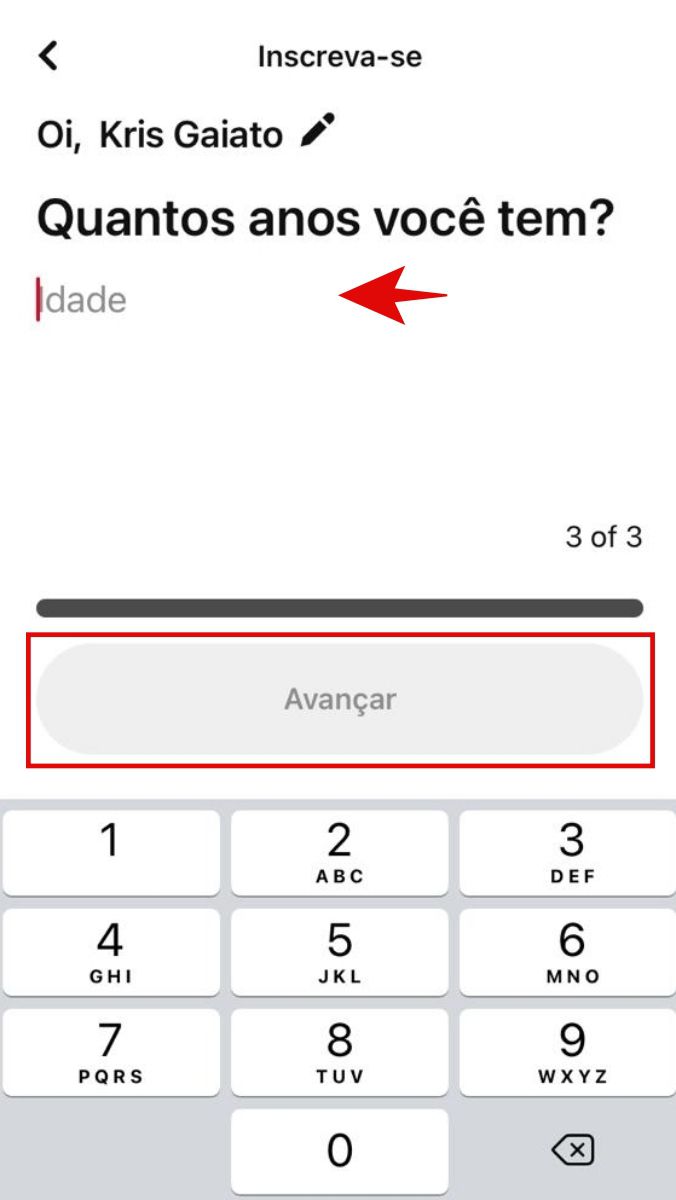Go back using the arrow icon

coord(48,55)
